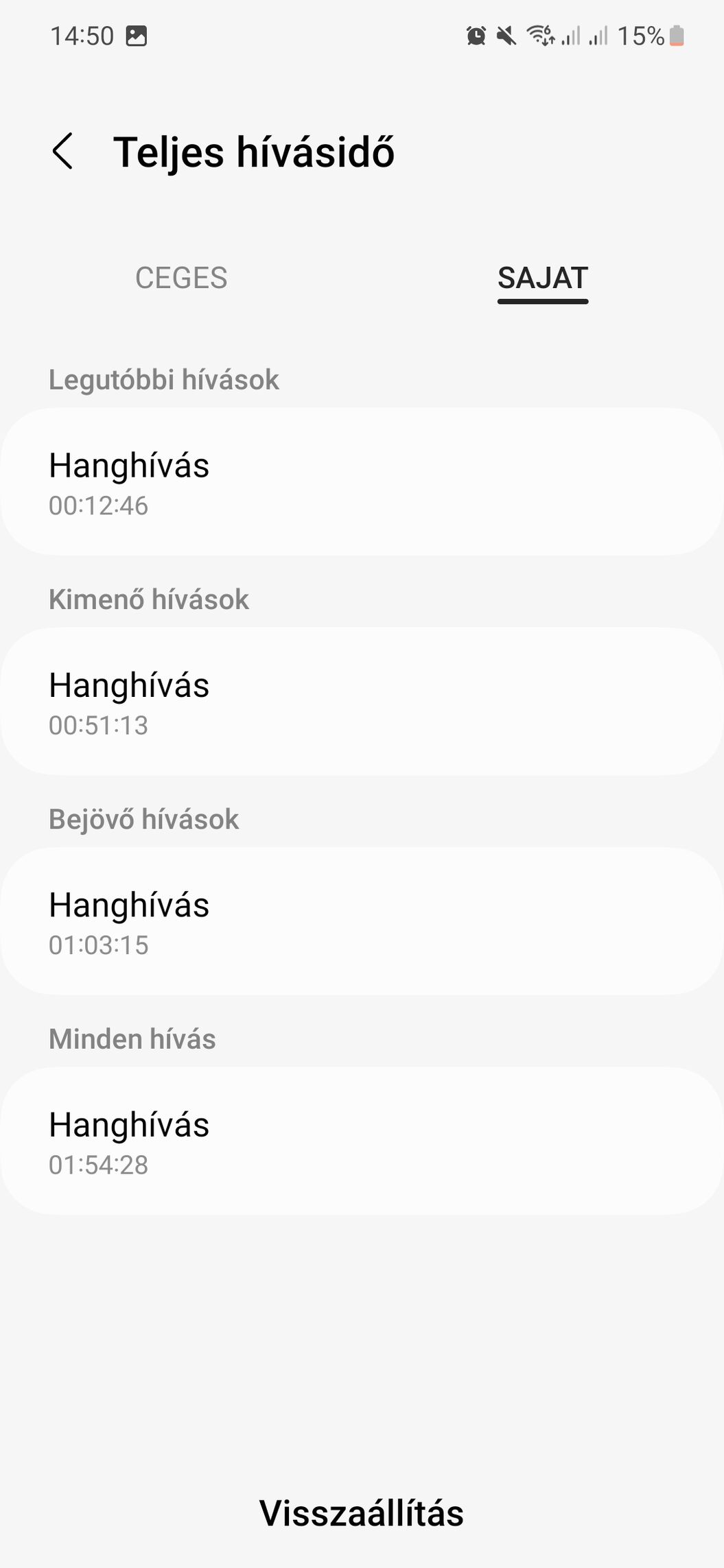724x1568 pixels.
Task: Switch to the CEGES tab
Action: (181, 278)
